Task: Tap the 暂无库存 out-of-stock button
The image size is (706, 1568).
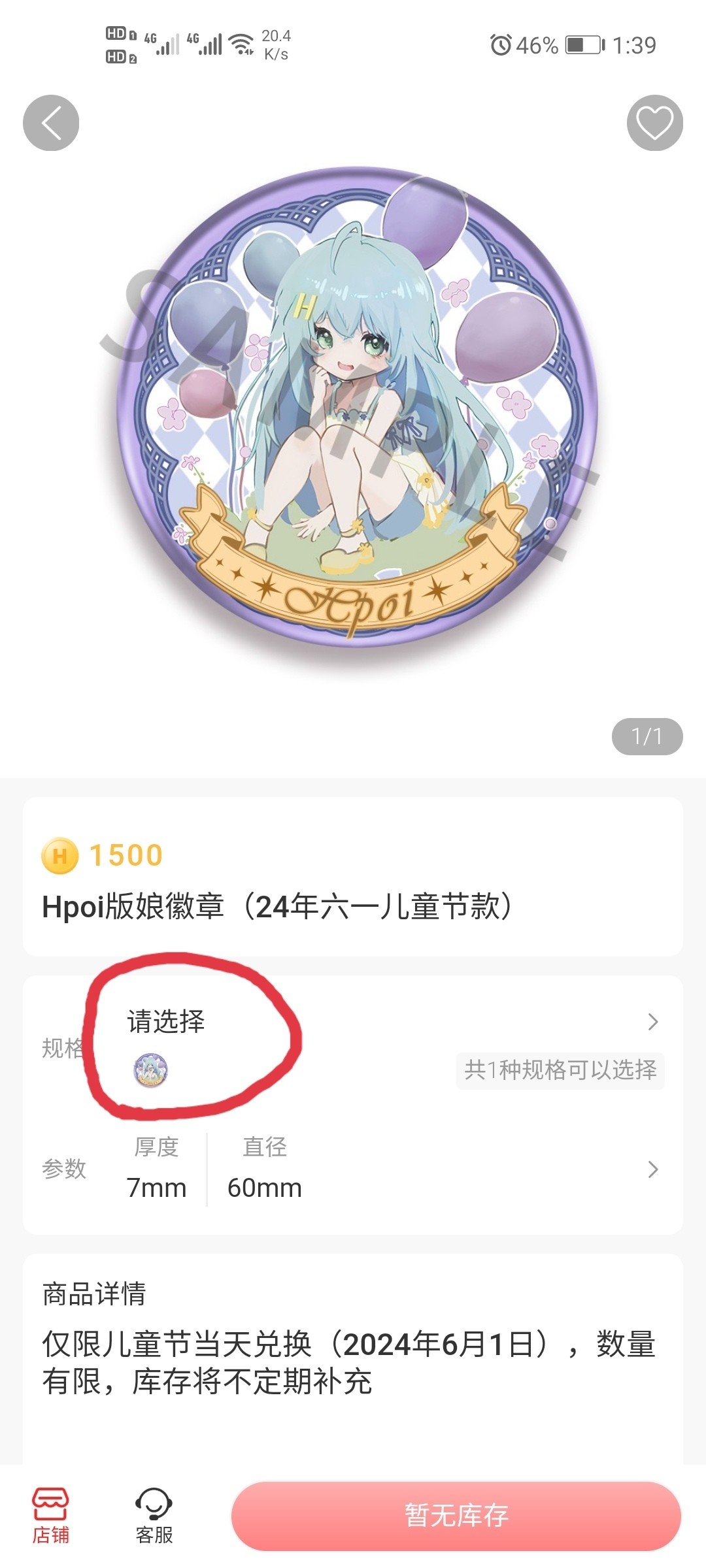Action: click(x=456, y=1516)
